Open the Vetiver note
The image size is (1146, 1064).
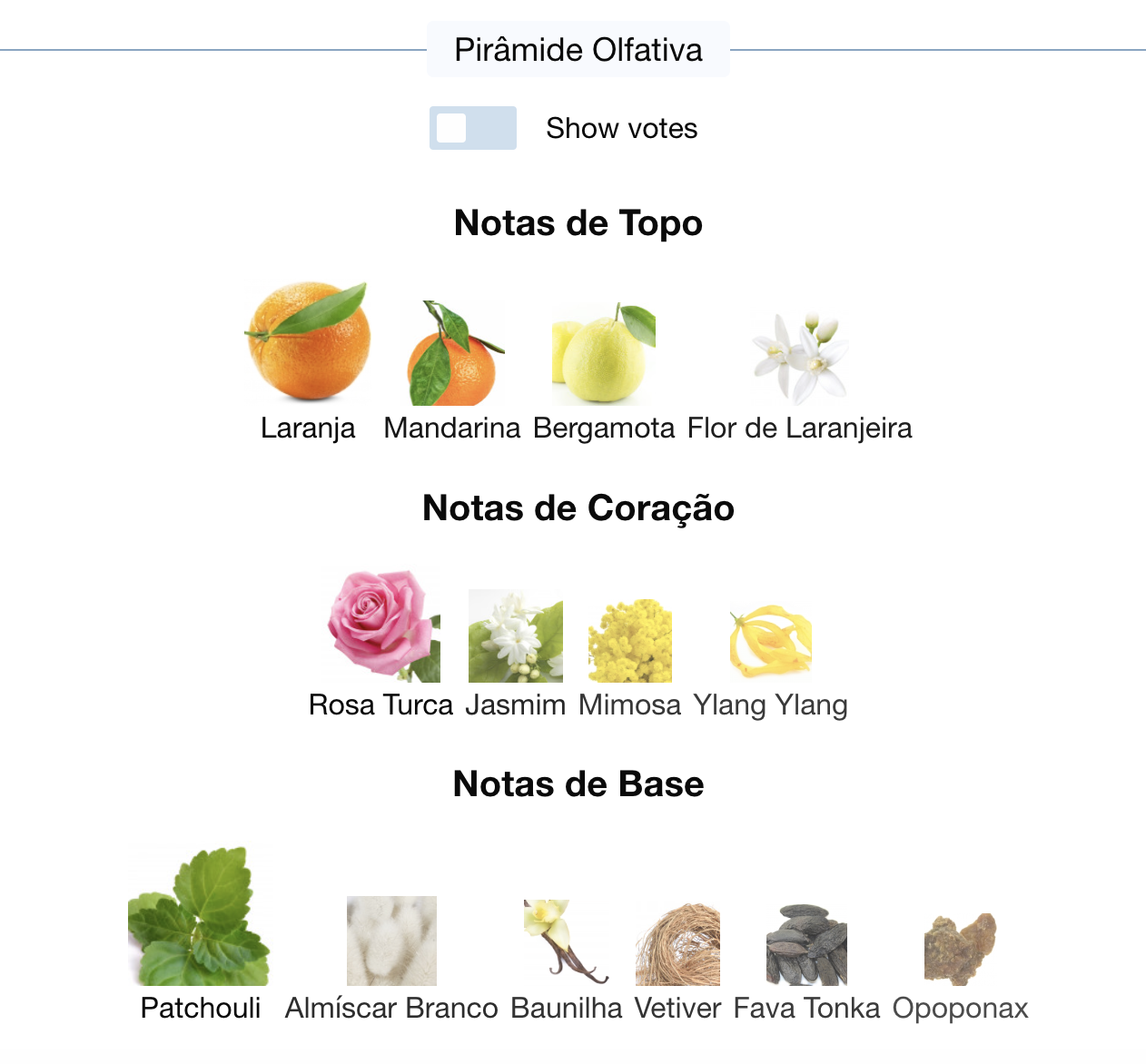(x=677, y=944)
